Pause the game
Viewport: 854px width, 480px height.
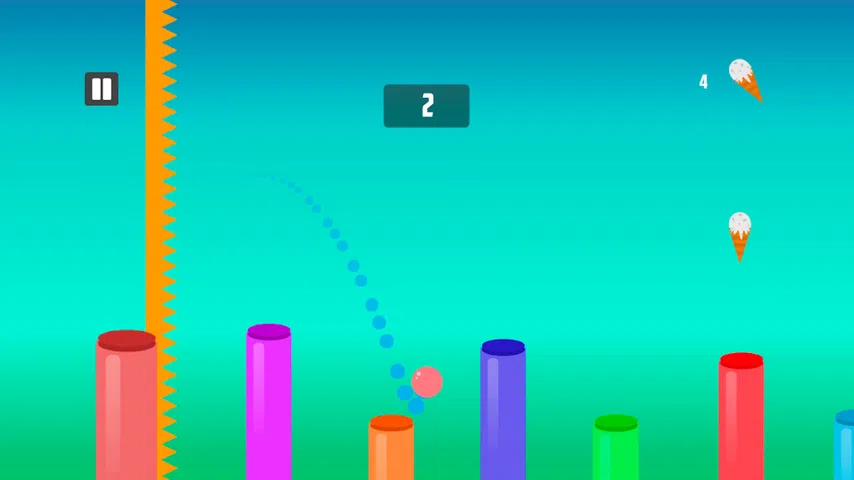101,89
